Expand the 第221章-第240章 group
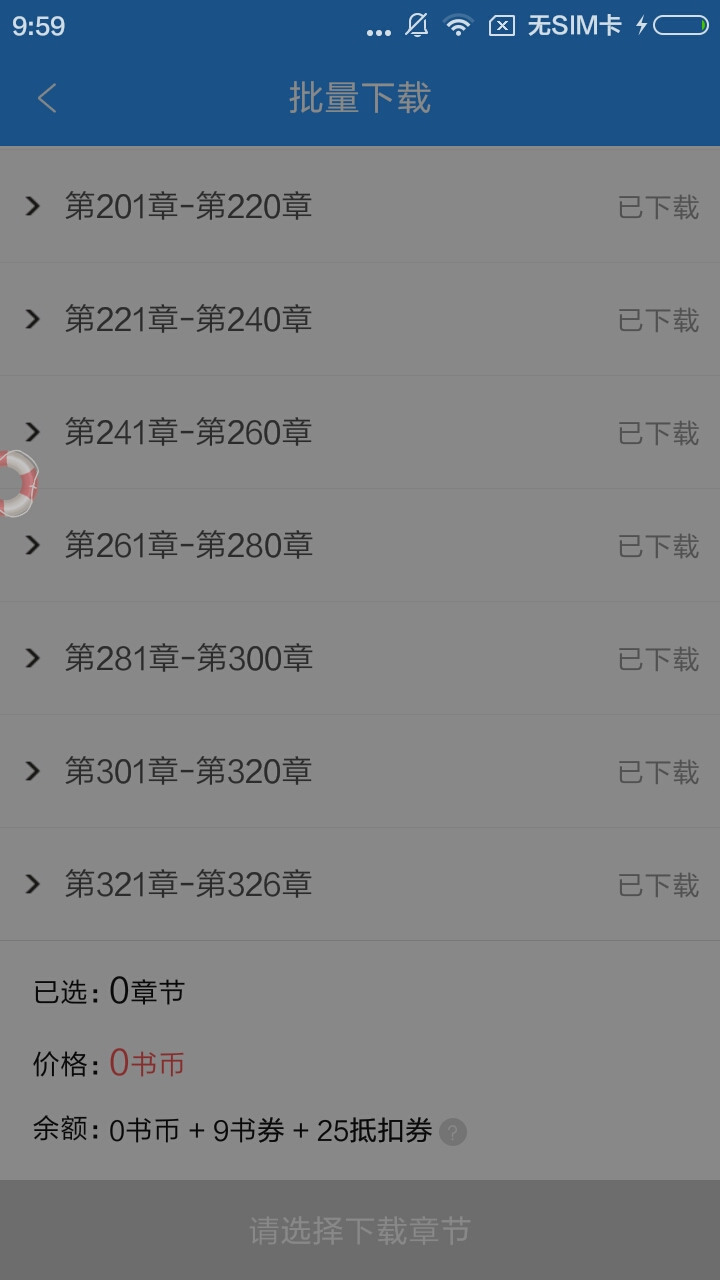The image size is (720, 1280). point(33,319)
